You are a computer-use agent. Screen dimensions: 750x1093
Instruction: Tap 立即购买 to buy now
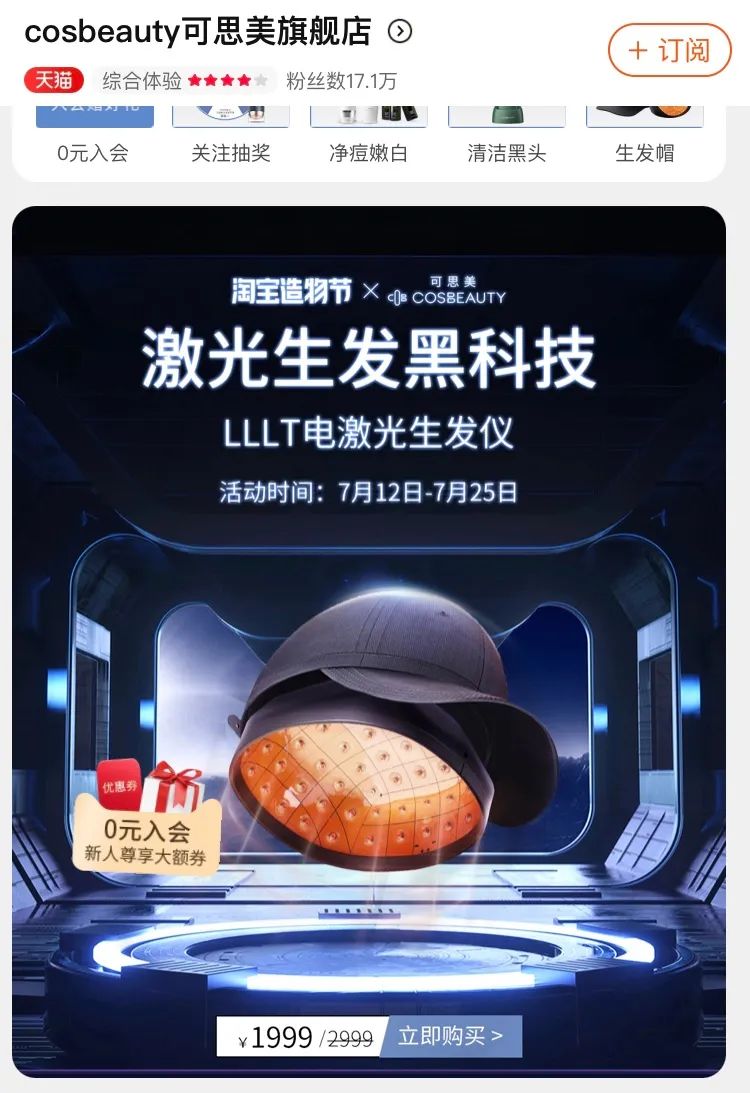449,1035
